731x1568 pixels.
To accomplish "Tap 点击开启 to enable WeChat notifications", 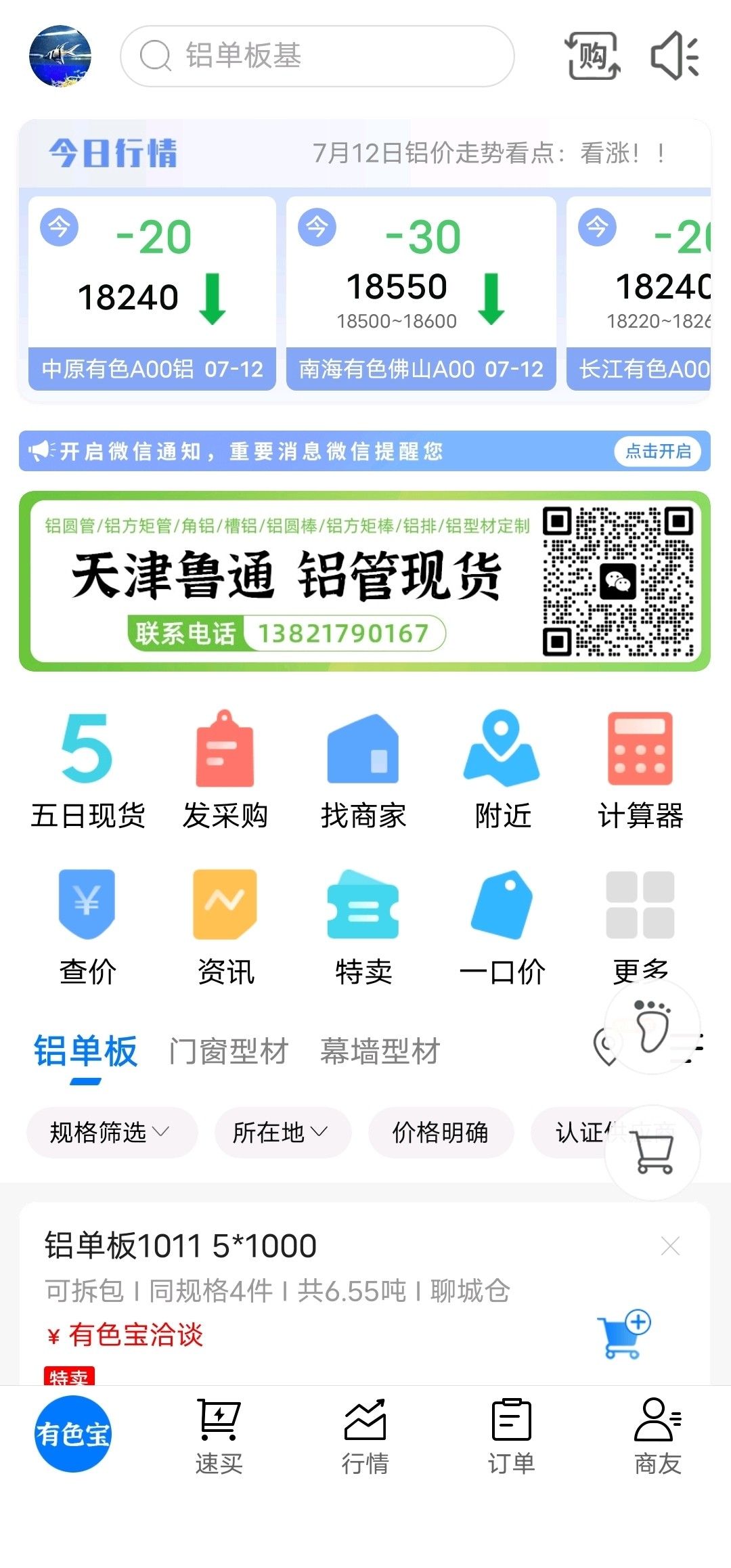I will 658,451.
